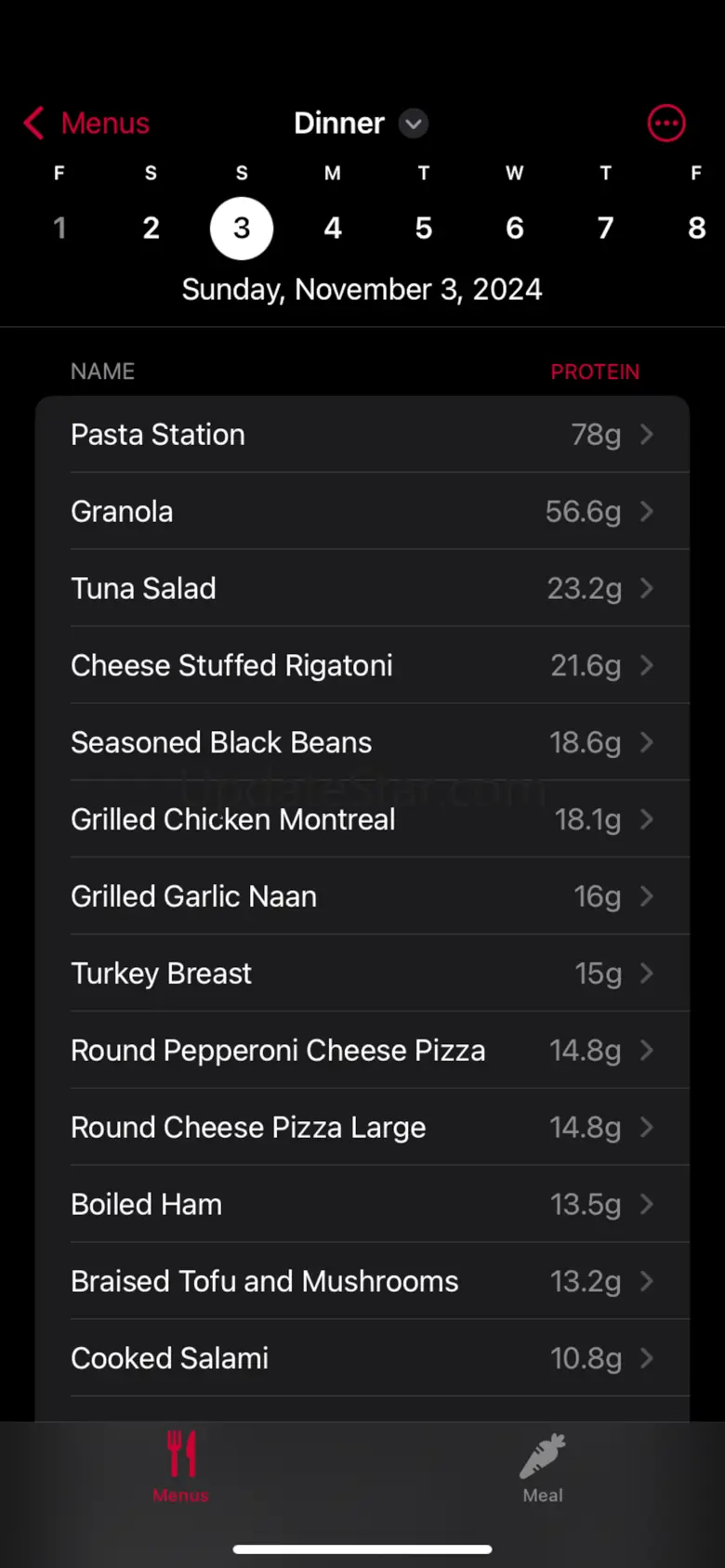Open Braised Tofu and Mushrooms
Image resolution: width=725 pixels, height=1568 pixels.
point(362,1282)
